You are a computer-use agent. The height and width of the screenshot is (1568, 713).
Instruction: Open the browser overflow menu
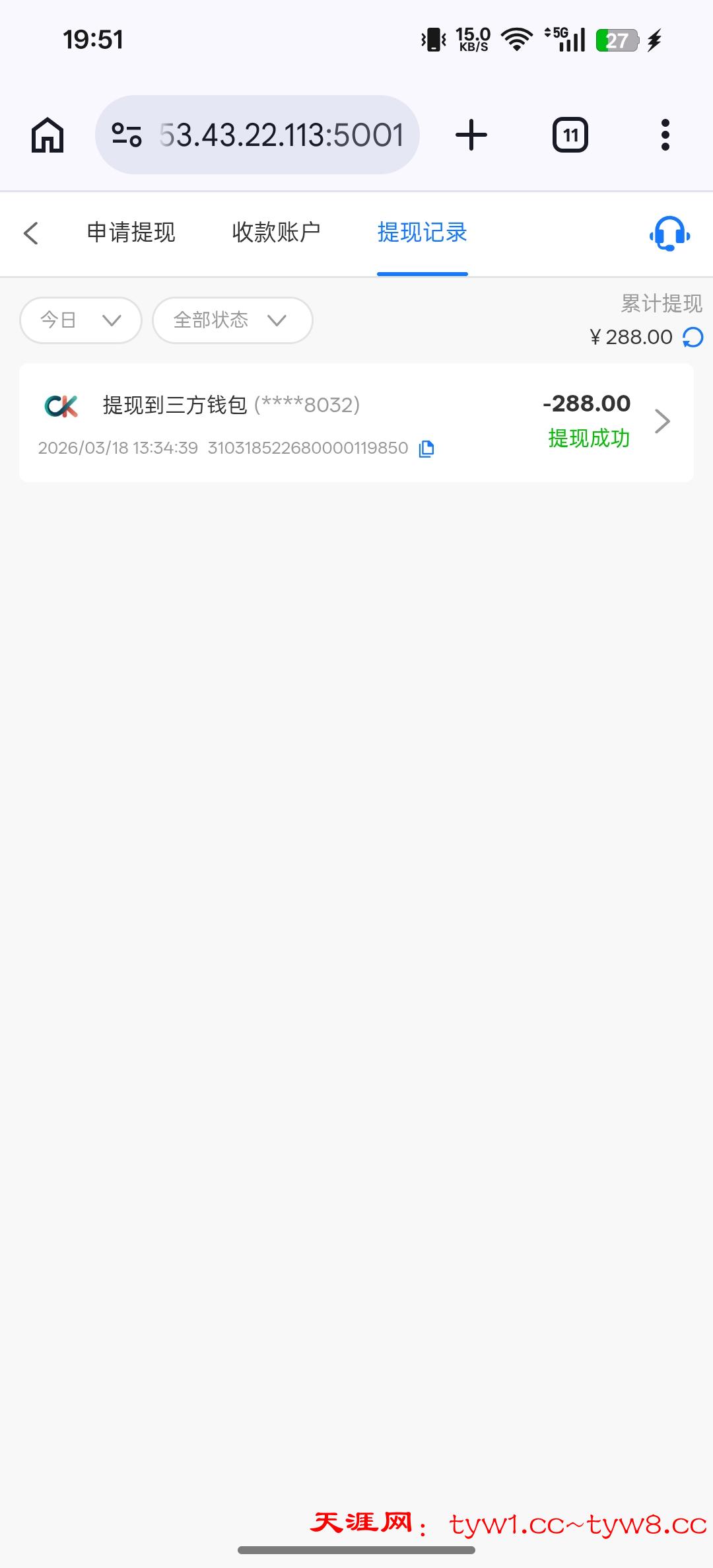(665, 135)
